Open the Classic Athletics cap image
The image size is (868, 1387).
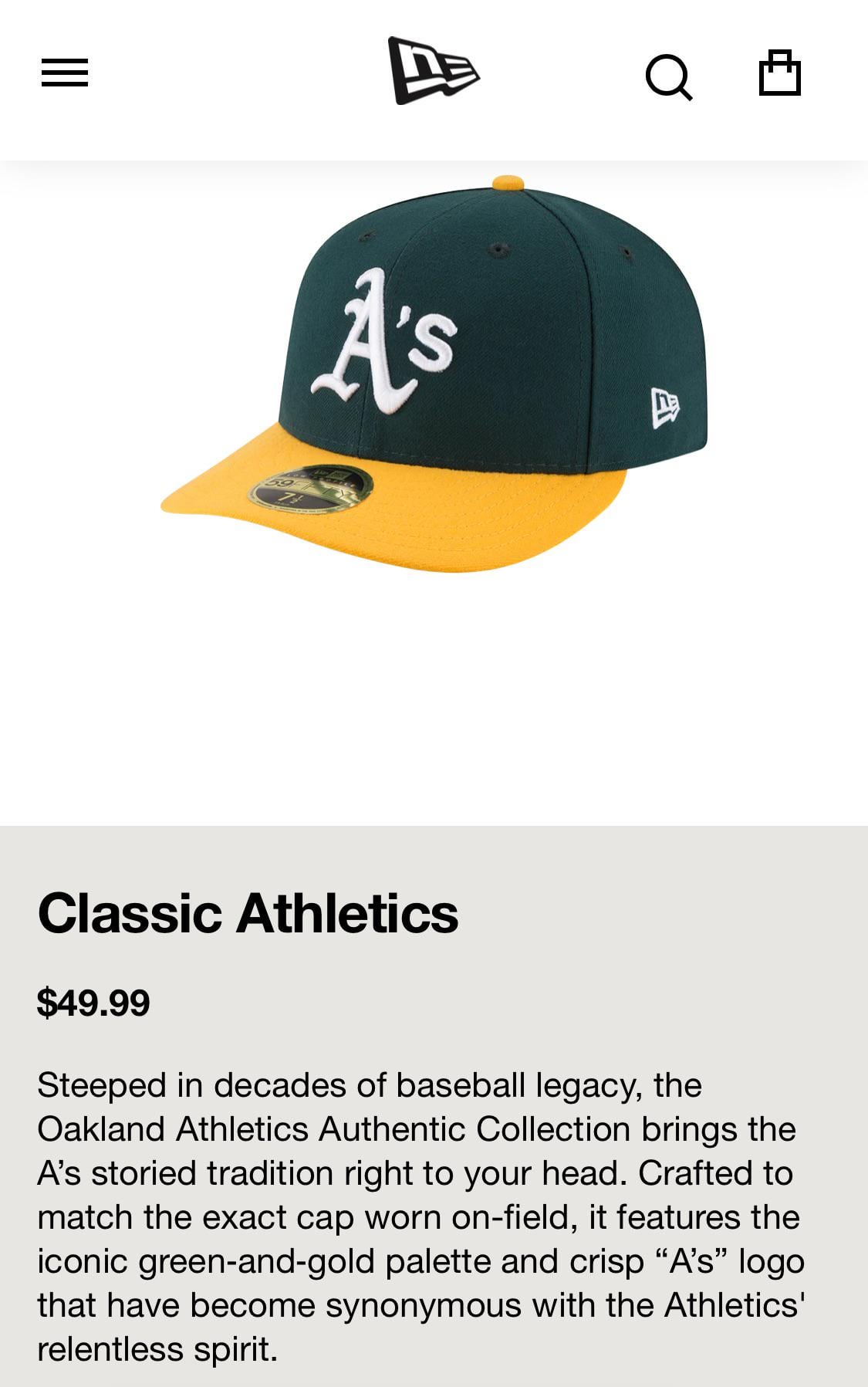pyautogui.click(x=434, y=376)
